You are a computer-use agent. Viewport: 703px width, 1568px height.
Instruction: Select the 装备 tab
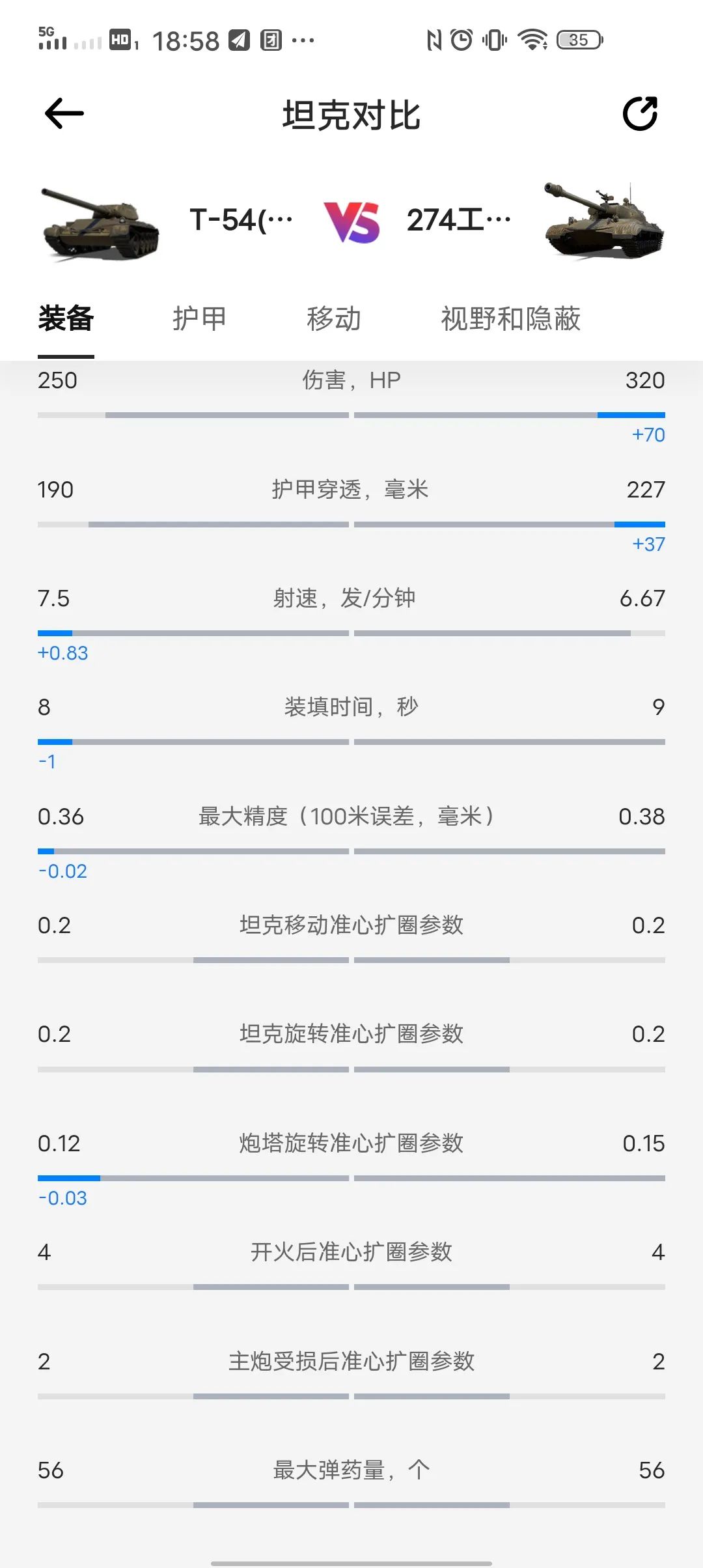pos(66,319)
